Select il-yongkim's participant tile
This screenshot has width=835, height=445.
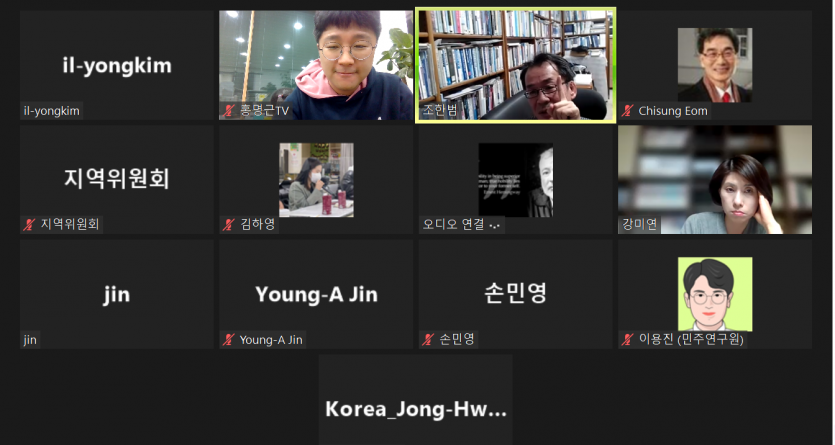point(116,66)
